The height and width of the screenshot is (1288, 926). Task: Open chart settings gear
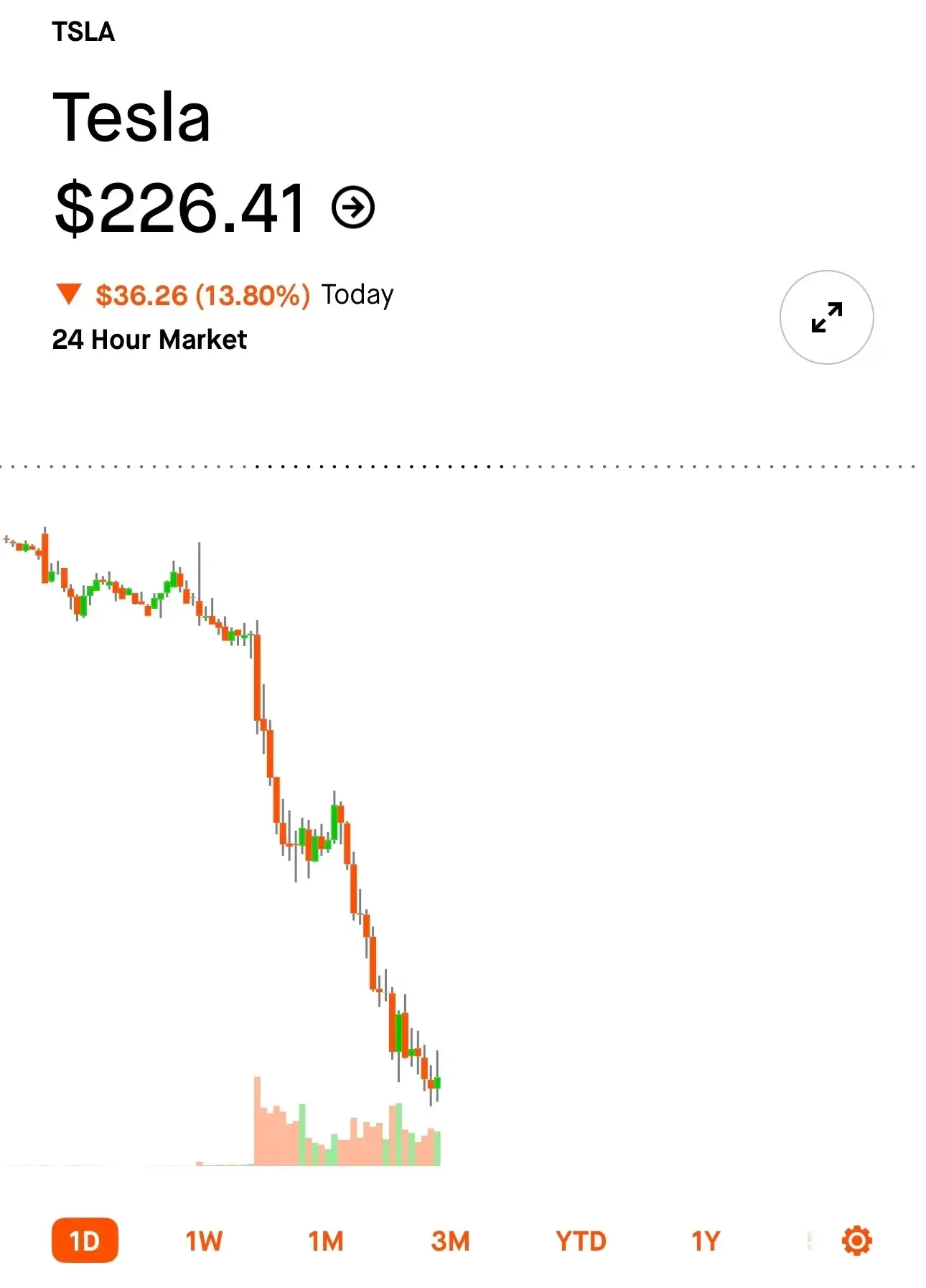coord(856,1241)
